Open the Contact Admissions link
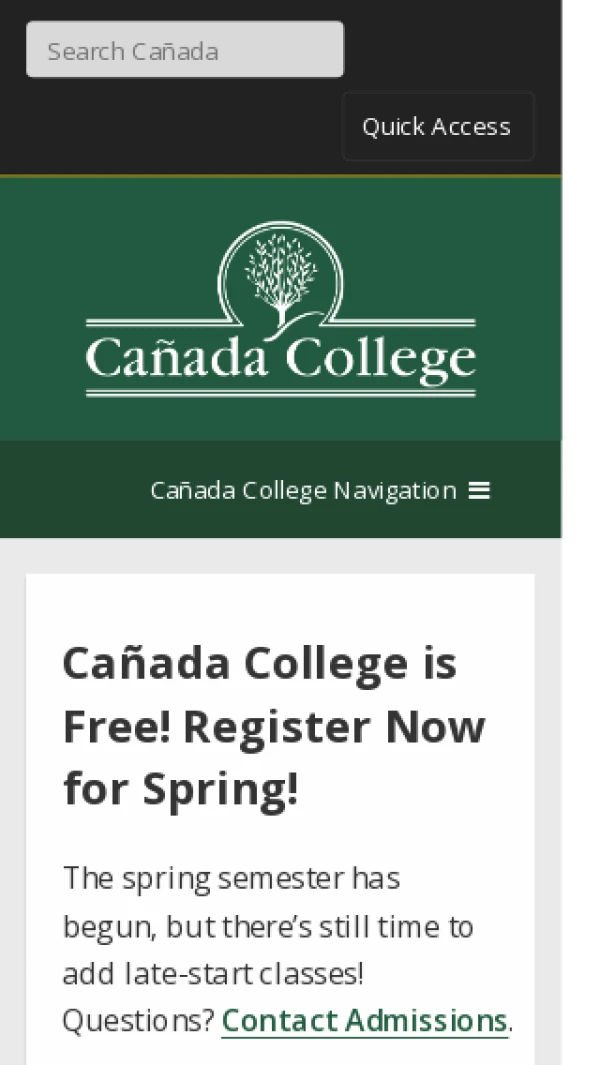 pos(364,1021)
